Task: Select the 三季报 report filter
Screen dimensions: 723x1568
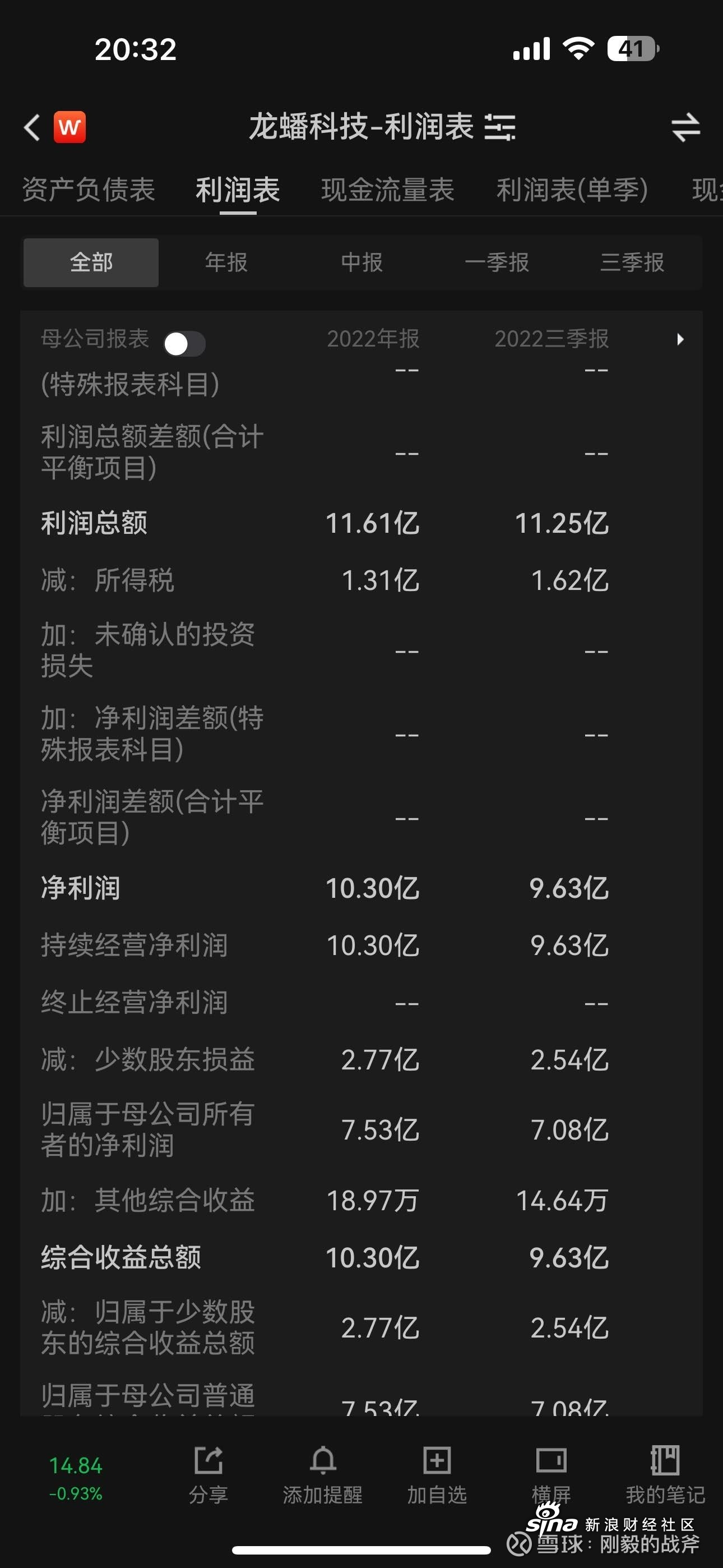Action: (632, 262)
